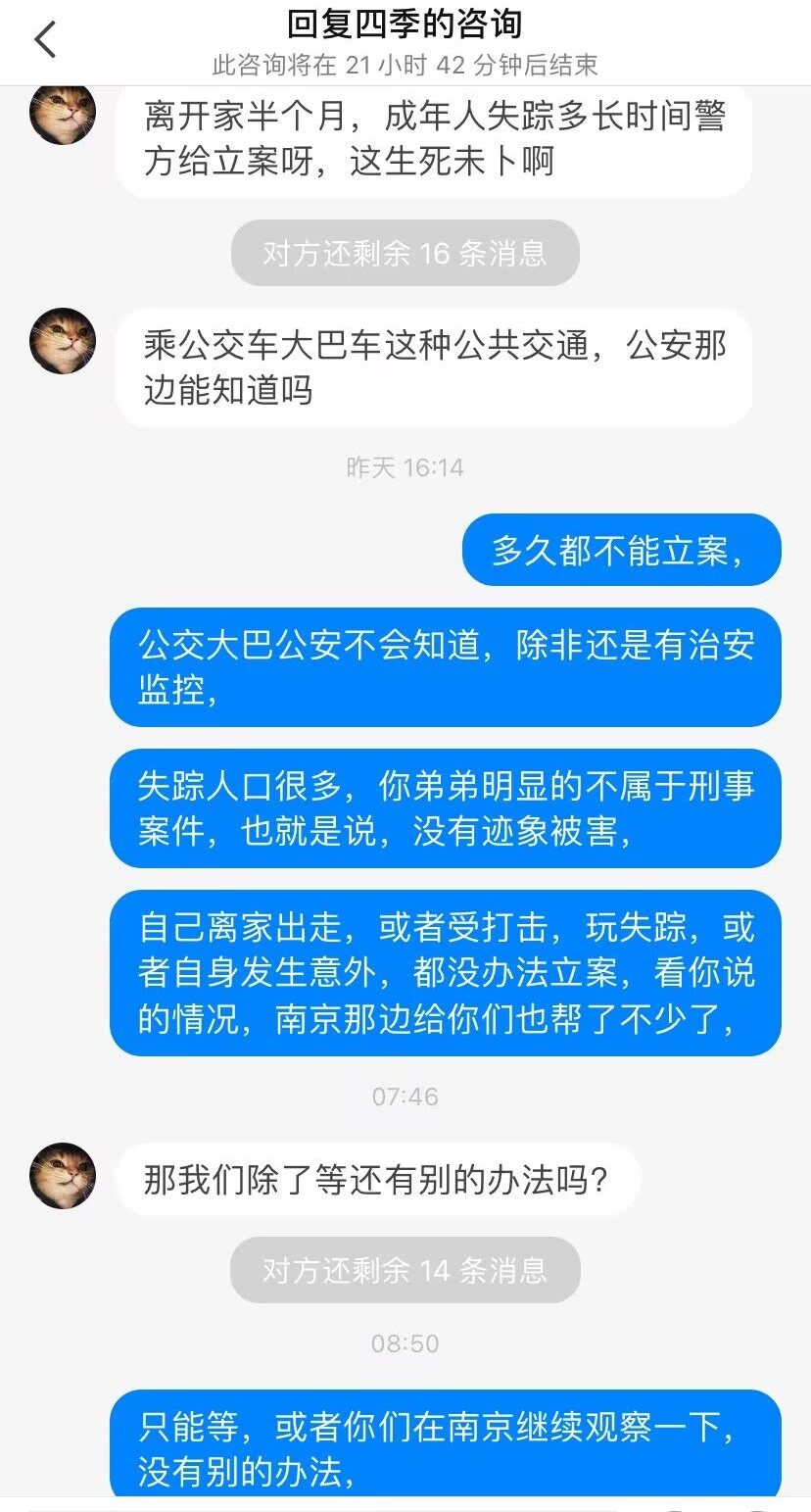Tap the avatar beside 乘公交车大巴车 message
This screenshot has height=1512, width=811.
63,341
